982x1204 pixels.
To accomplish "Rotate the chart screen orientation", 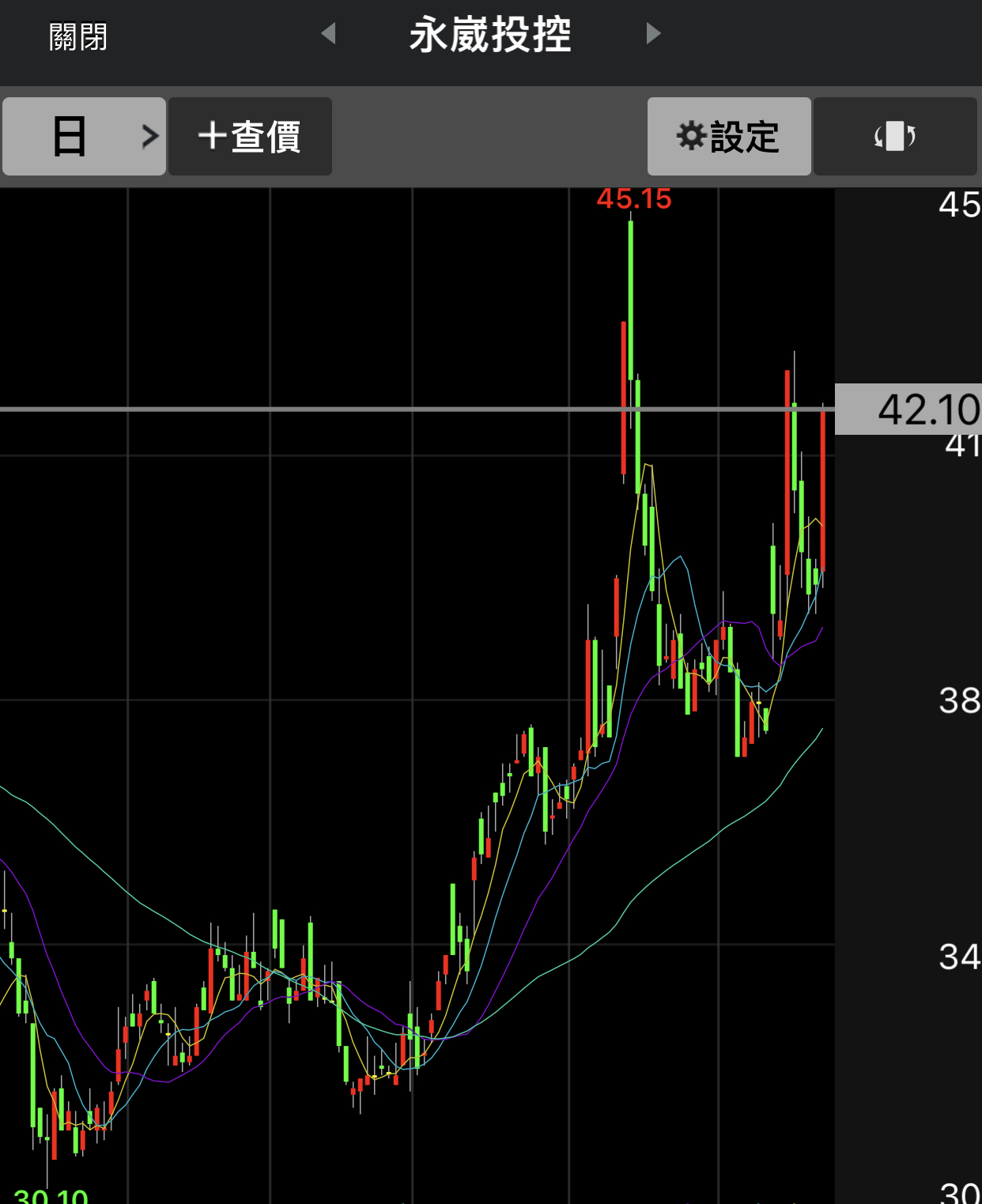I will pyautogui.click(x=895, y=137).
